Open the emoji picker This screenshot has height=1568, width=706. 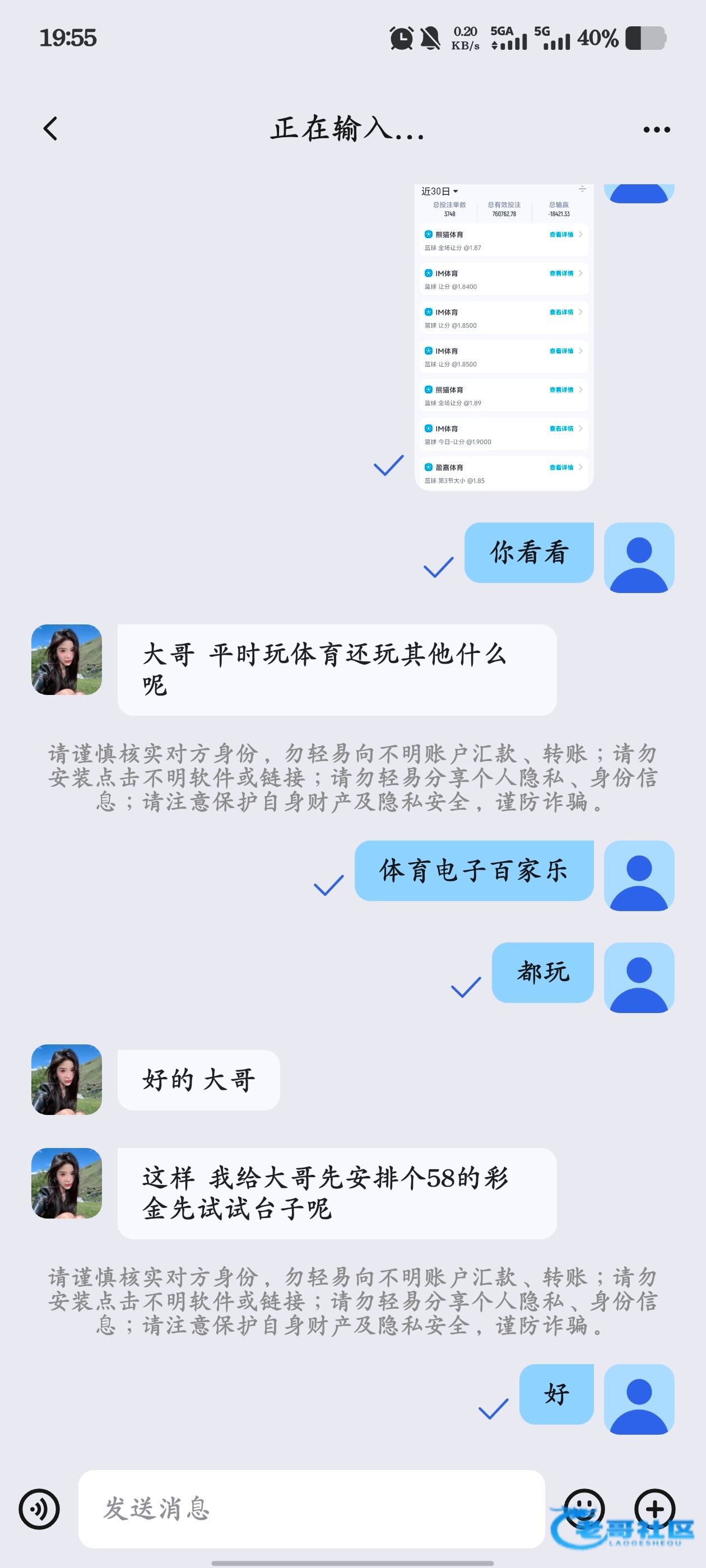[584, 1507]
